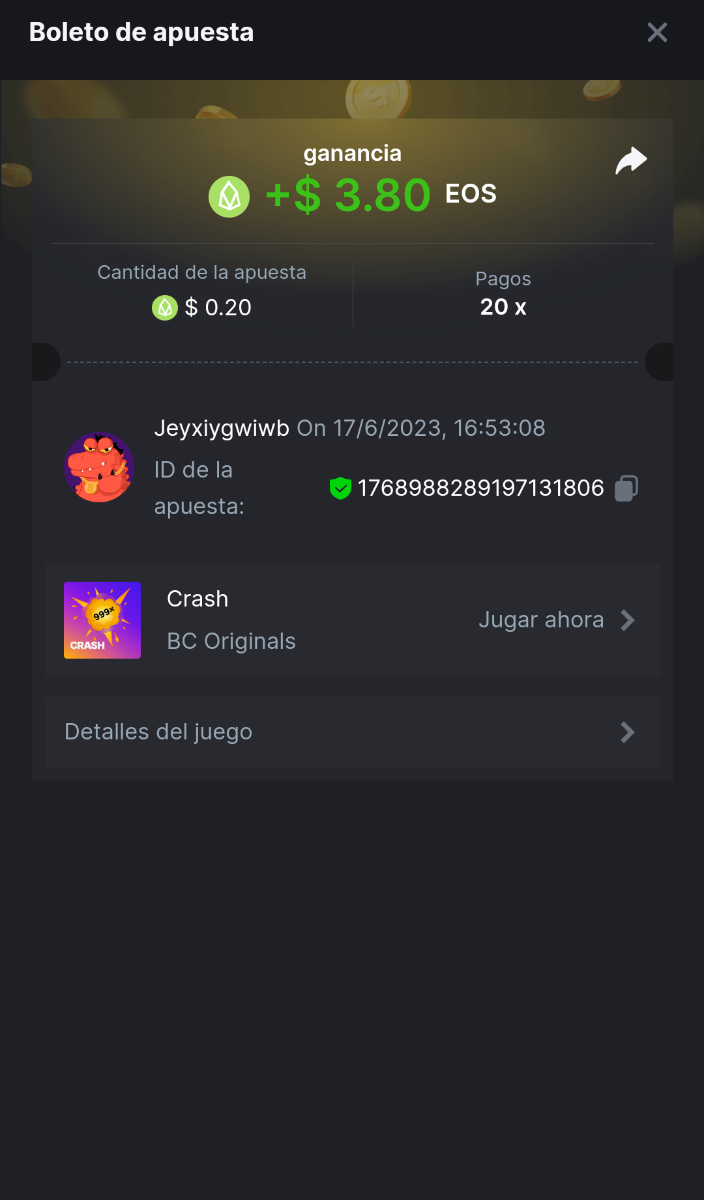The height and width of the screenshot is (1200, 704).
Task: View Jeyxiygwiwb's profile avatar
Action: (99, 467)
